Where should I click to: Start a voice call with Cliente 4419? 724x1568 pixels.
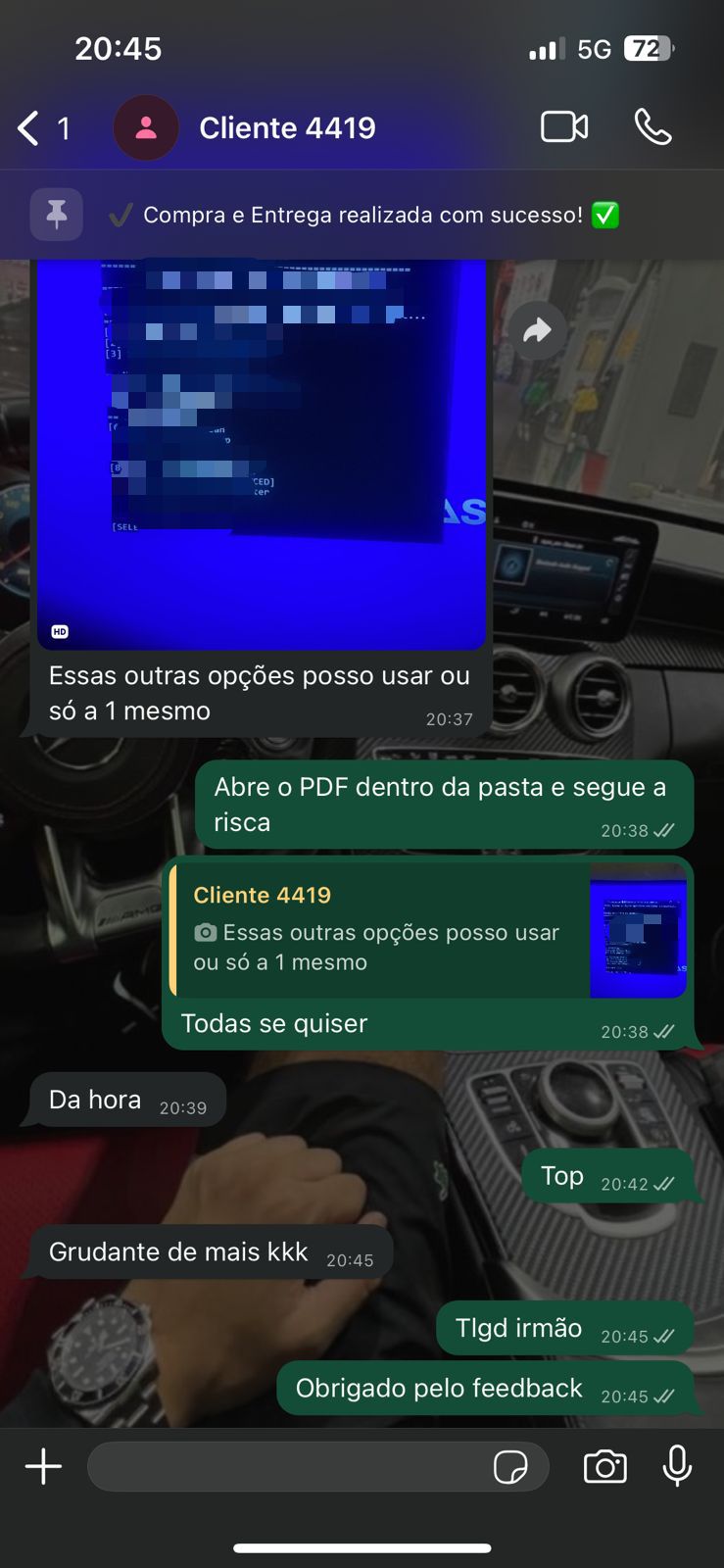click(x=652, y=127)
